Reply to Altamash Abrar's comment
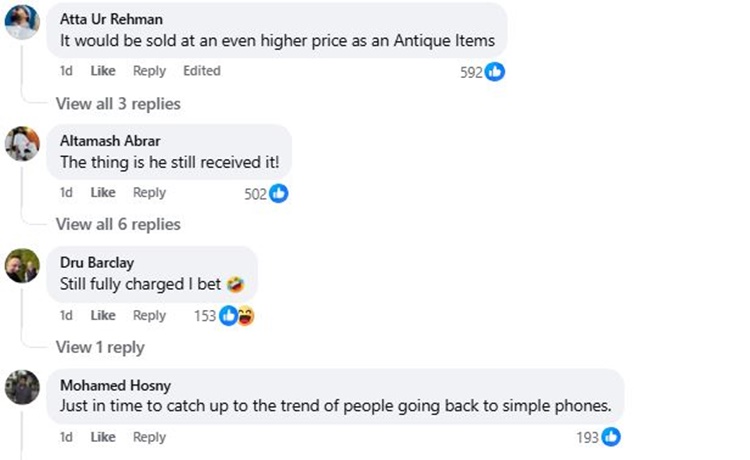Viewport: 750px width, 460px height. pos(149,193)
